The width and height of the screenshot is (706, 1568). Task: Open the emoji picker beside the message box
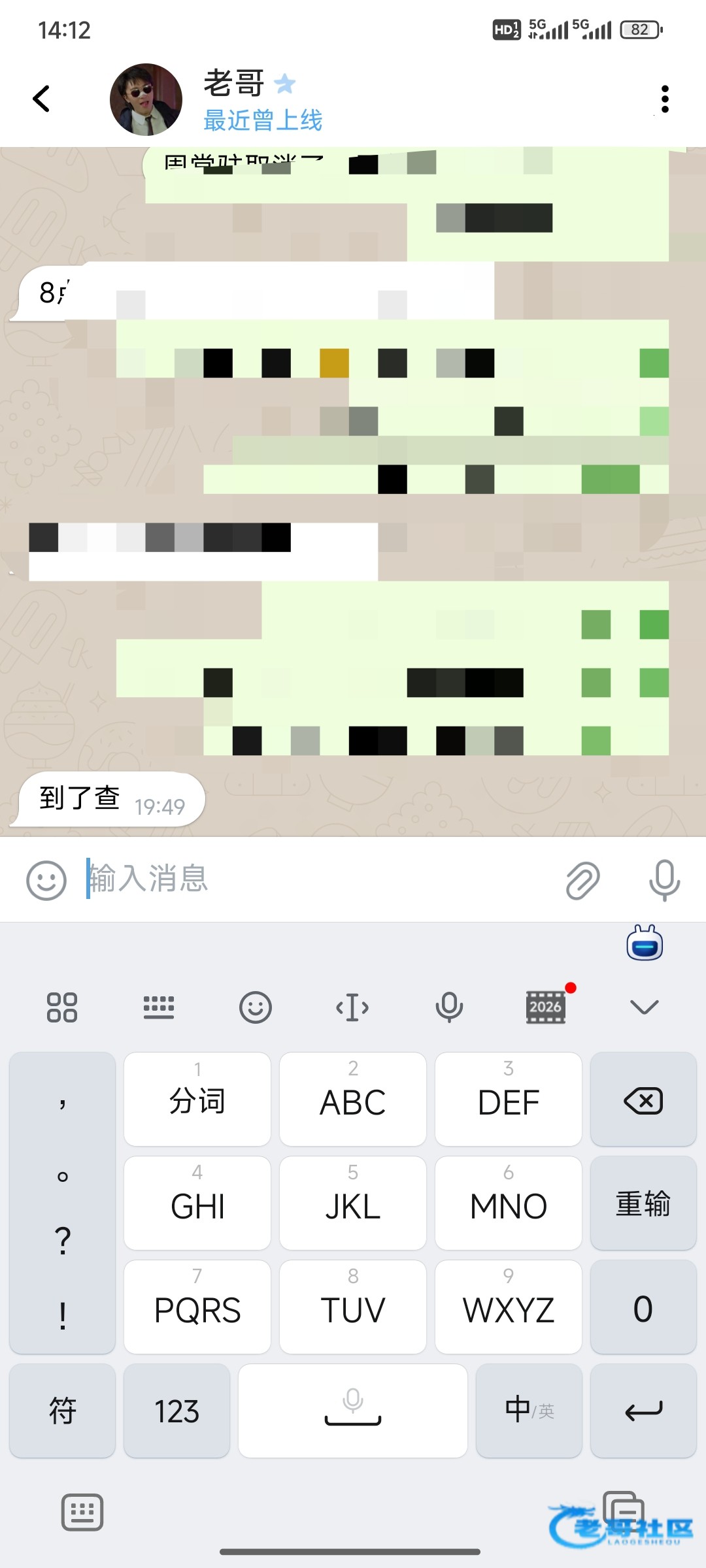[46, 879]
